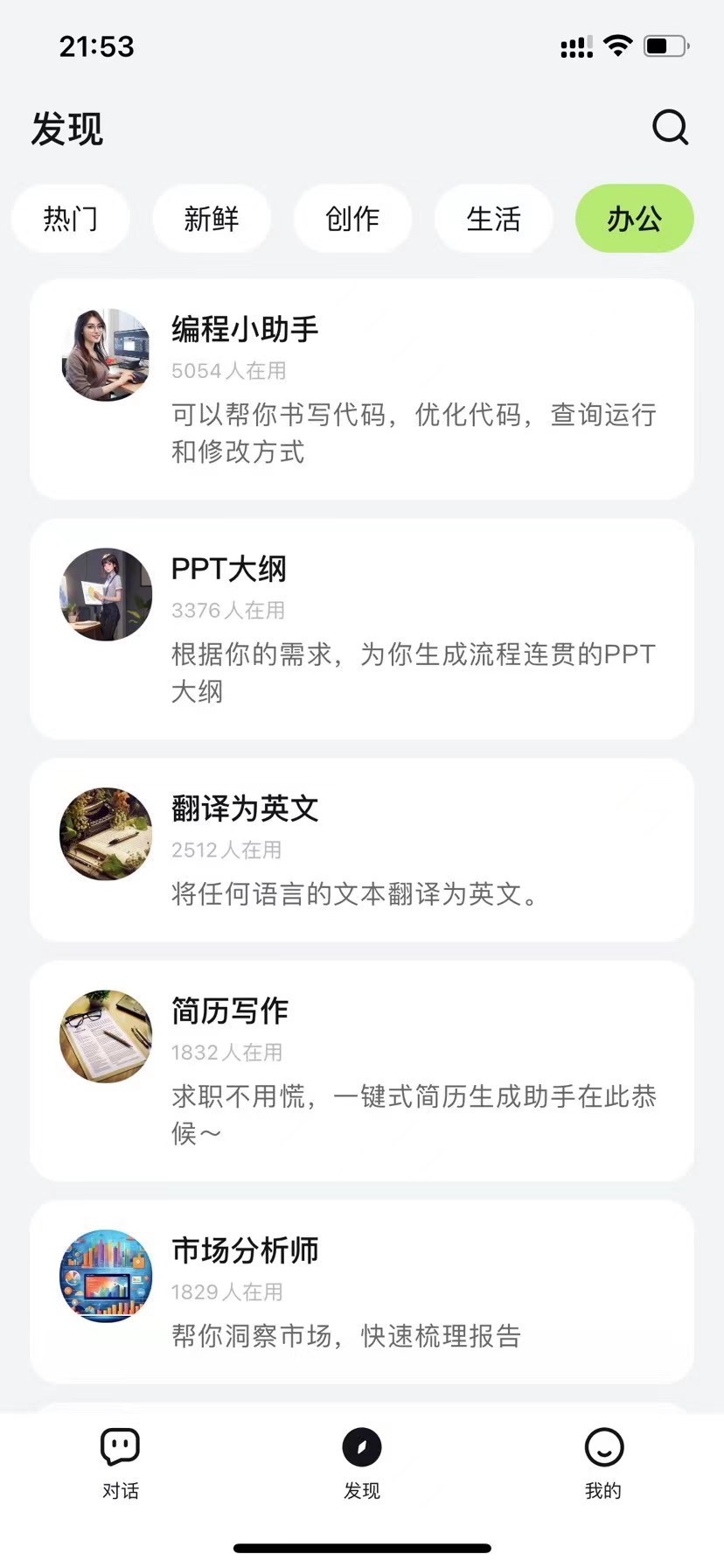Viewport: 724px width, 1568px height.
Task: Tap the 办公 category chip
Action: coord(634,219)
